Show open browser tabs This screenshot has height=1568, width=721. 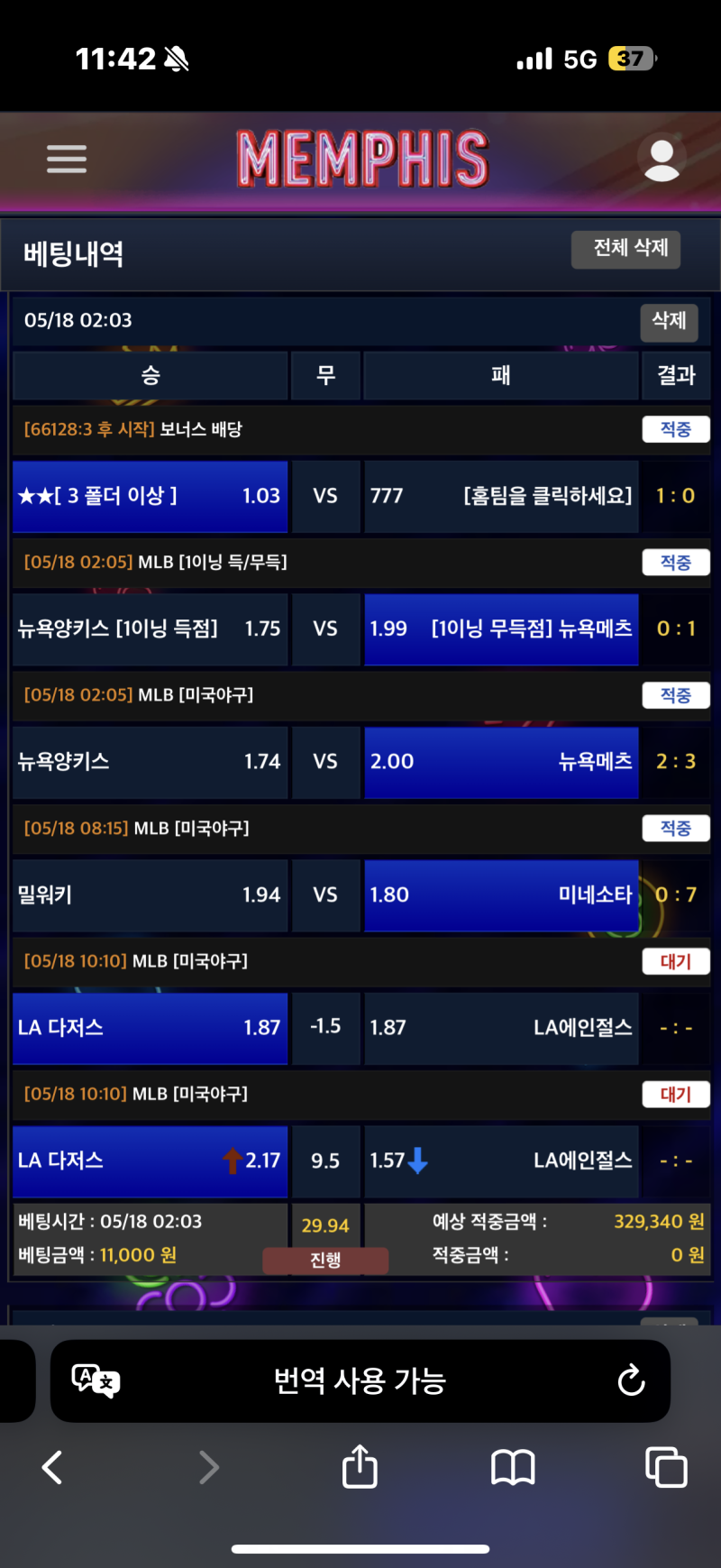[666, 1467]
